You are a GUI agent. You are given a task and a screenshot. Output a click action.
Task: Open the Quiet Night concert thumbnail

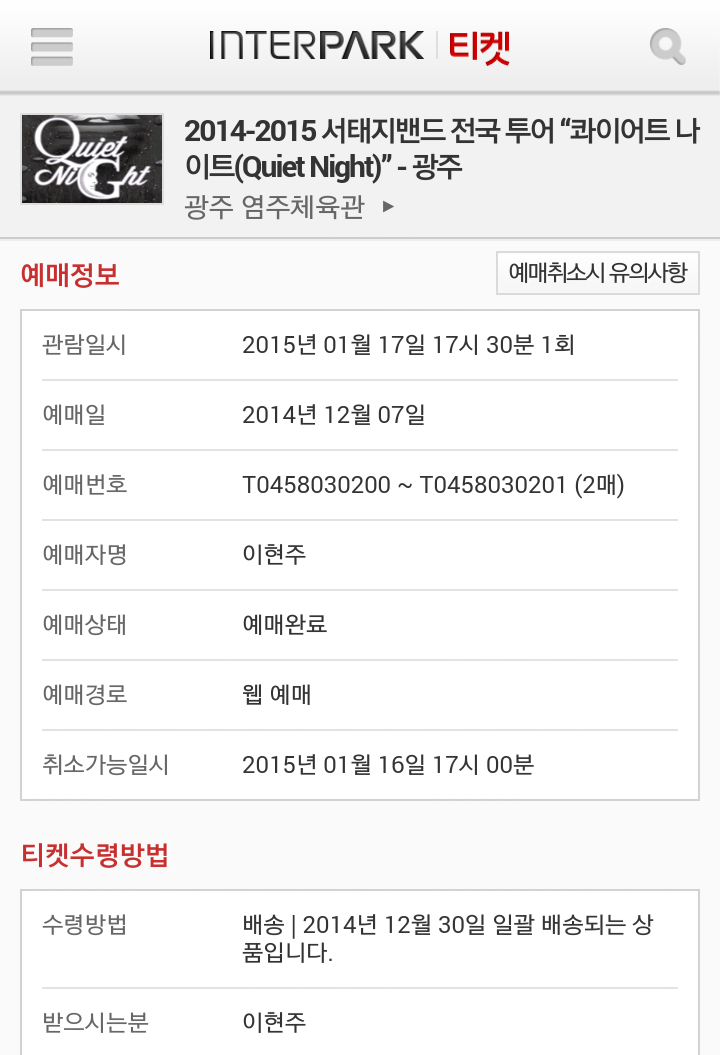tap(92, 159)
